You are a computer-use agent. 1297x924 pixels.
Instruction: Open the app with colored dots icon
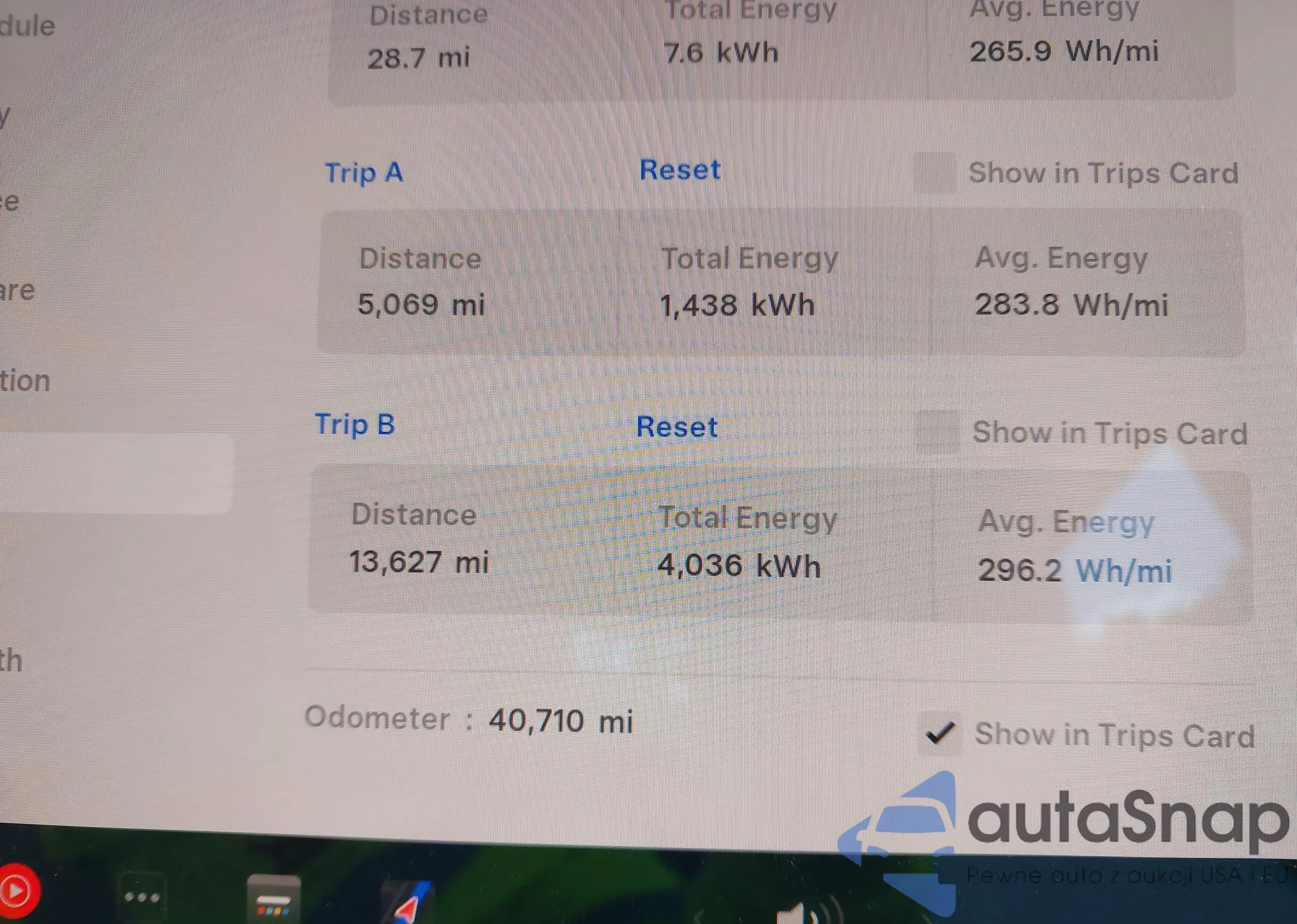tap(274, 899)
